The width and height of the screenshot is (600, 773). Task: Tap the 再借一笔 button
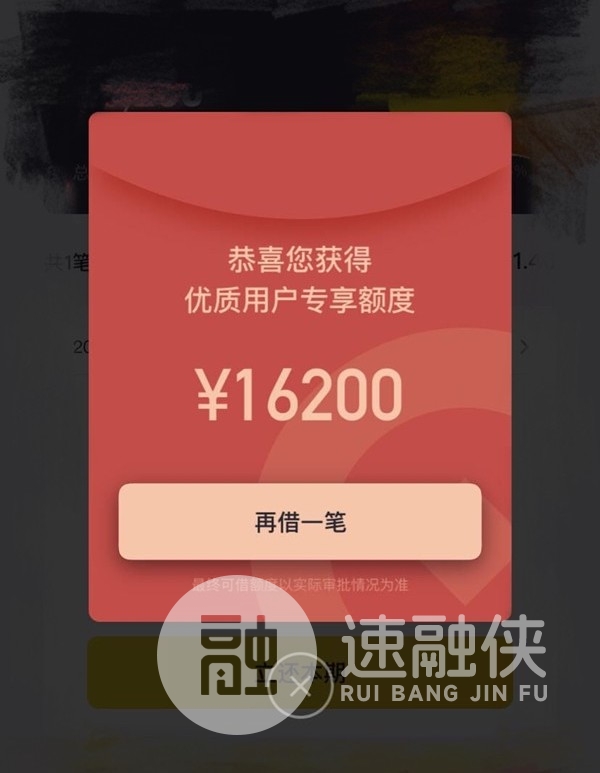tap(300, 522)
